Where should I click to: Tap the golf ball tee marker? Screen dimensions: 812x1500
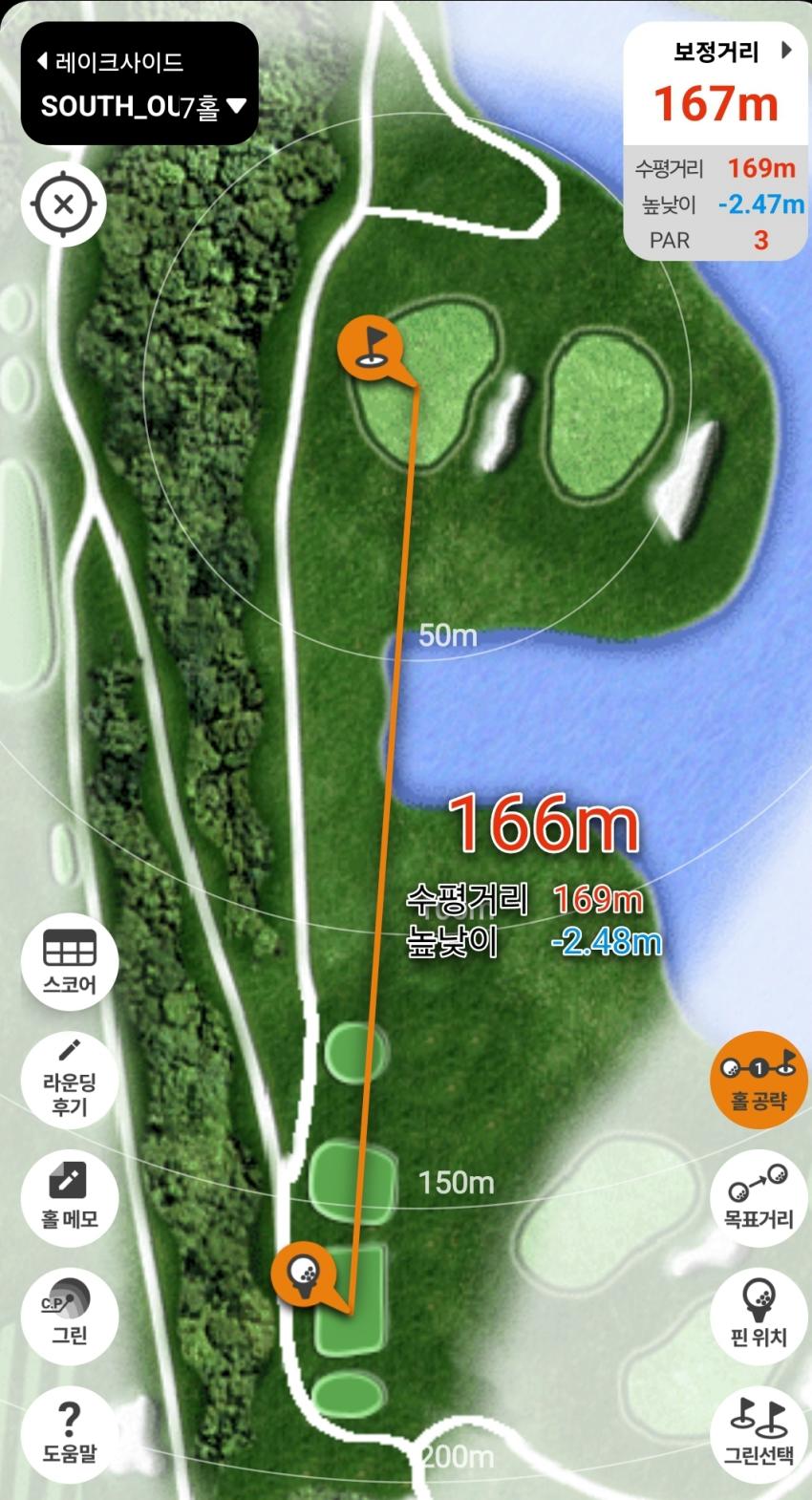[x=304, y=1275]
